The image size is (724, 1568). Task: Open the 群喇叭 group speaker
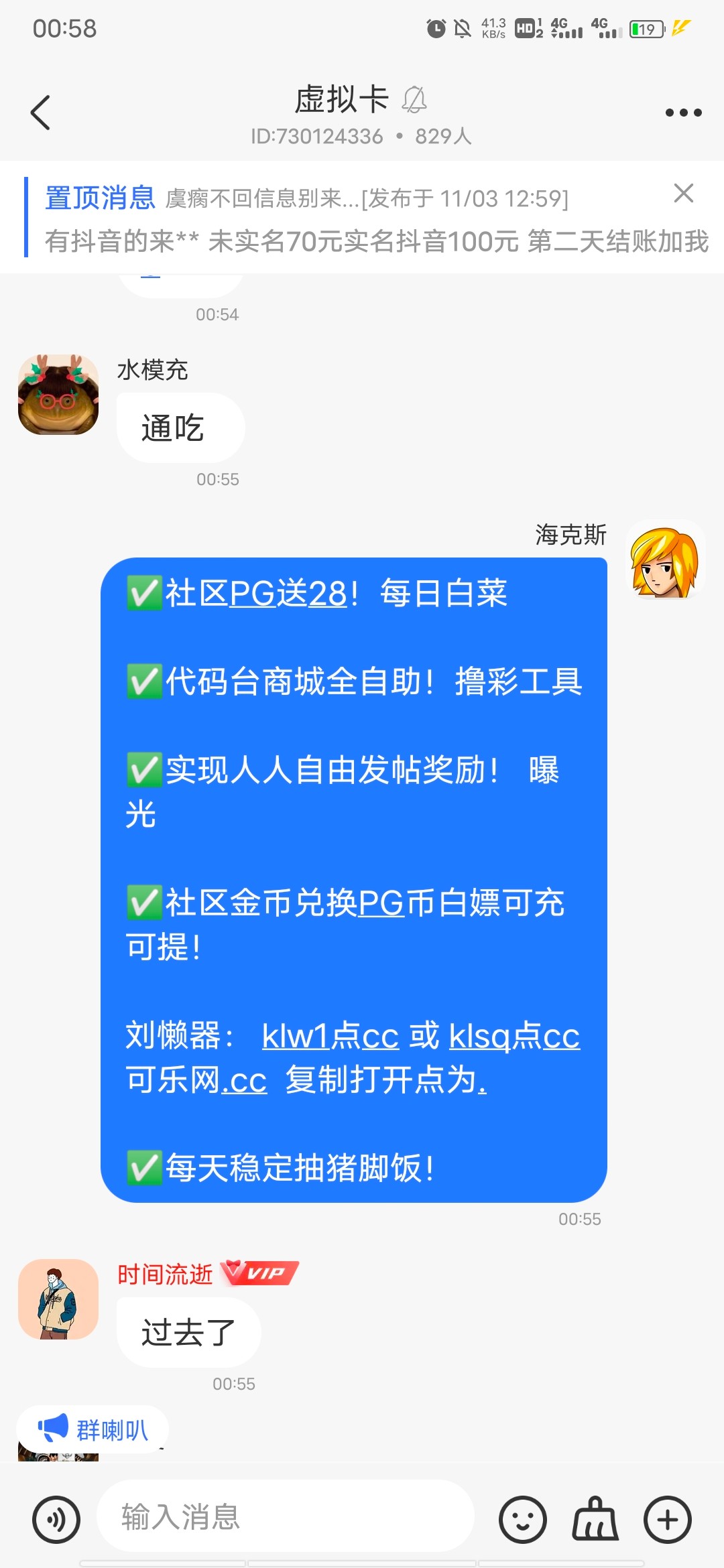(x=93, y=1430)
